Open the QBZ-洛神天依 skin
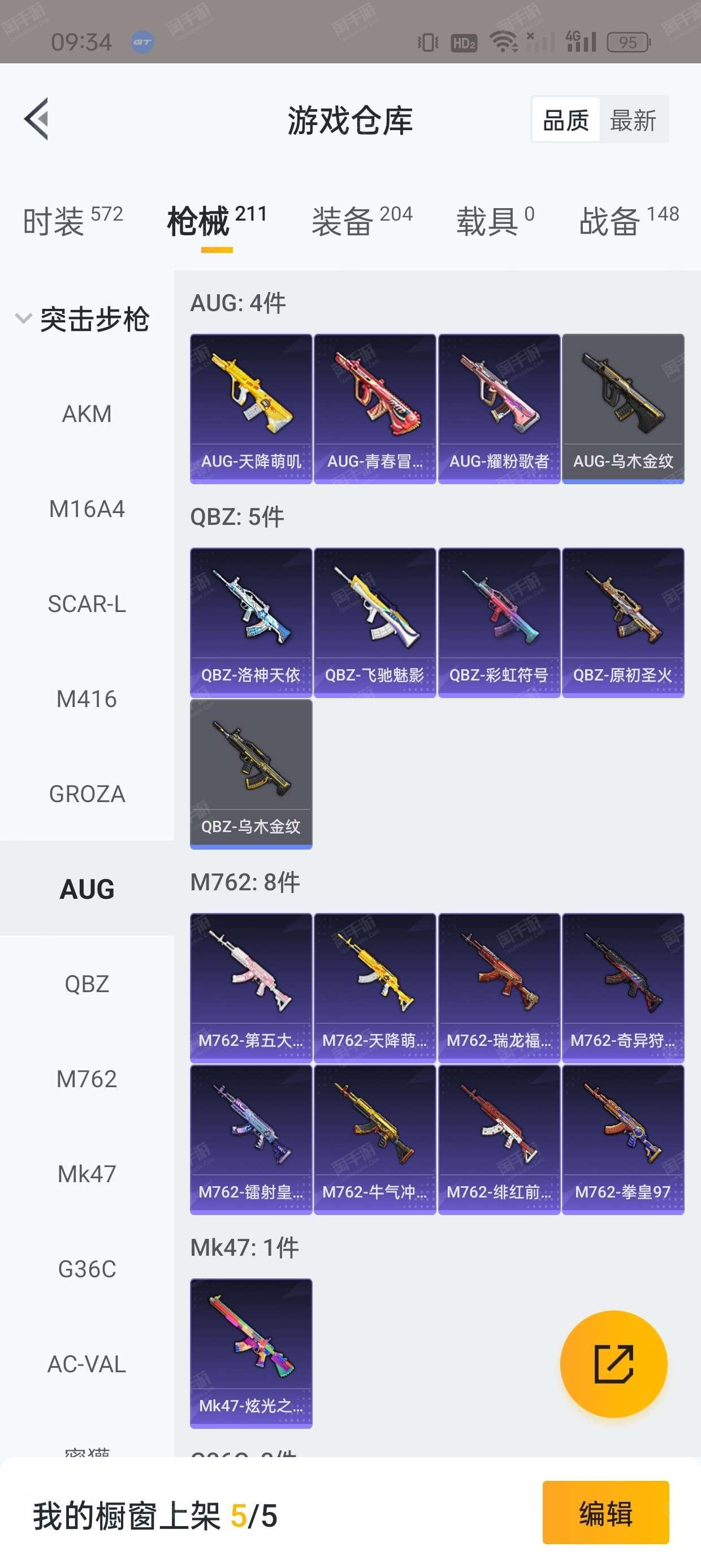The image size is (701, 1568). click(x=250, y=622)
